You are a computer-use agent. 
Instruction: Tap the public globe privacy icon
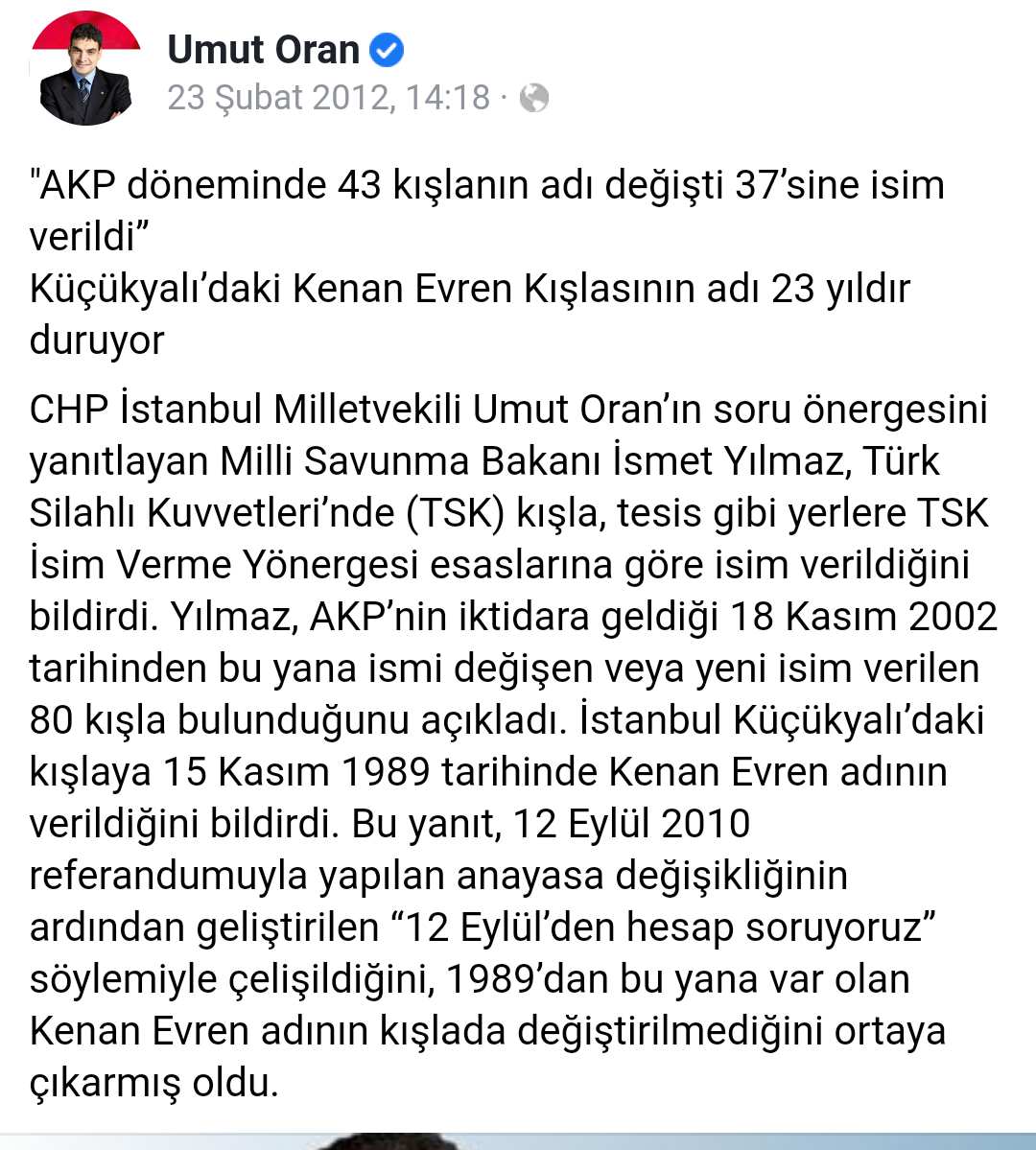[534, 98]
